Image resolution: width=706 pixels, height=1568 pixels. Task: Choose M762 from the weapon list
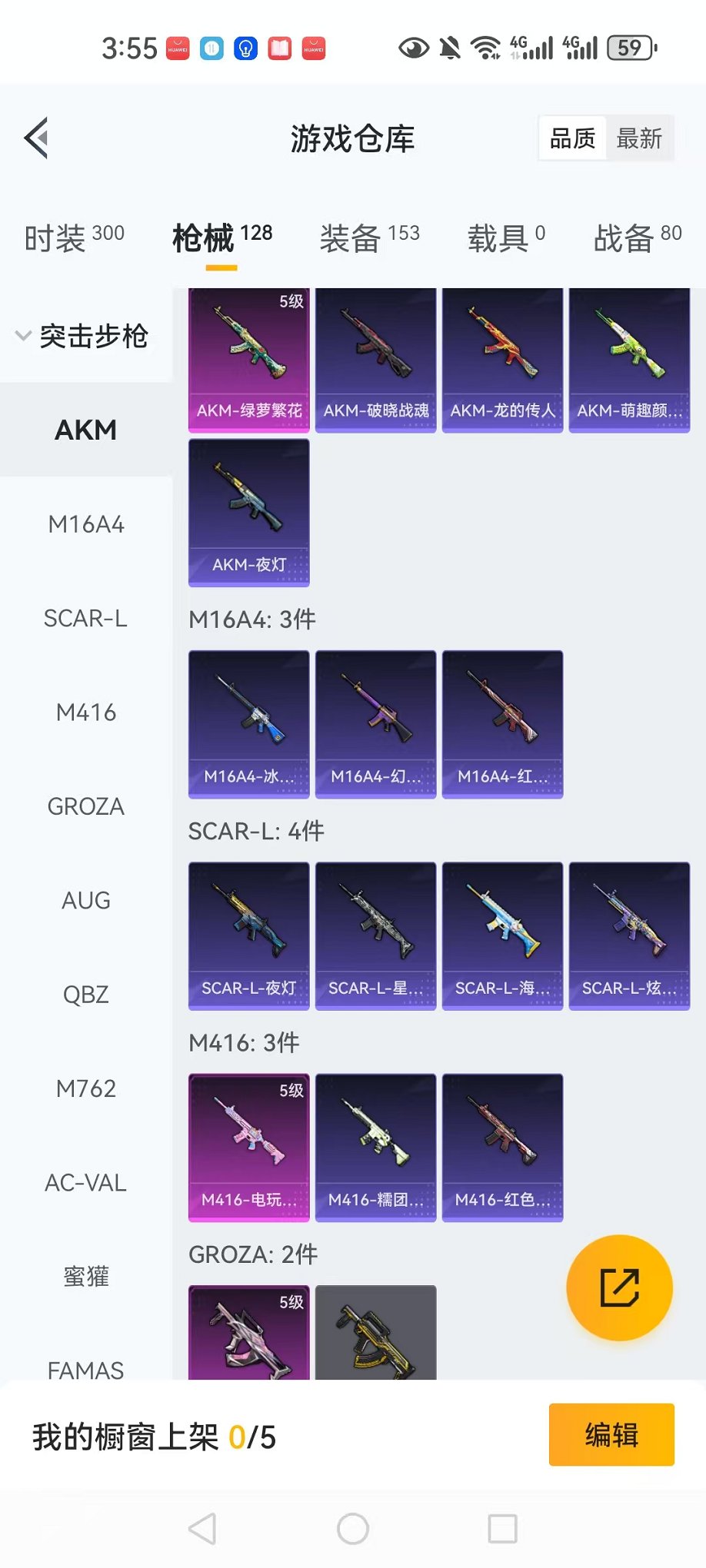86,1089
